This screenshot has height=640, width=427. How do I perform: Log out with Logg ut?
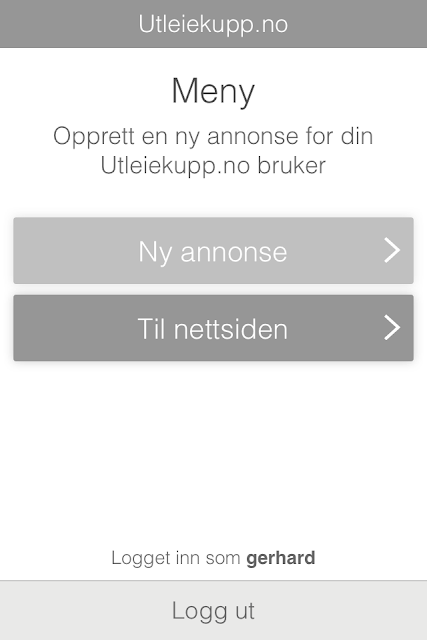(x=213, y=611)
